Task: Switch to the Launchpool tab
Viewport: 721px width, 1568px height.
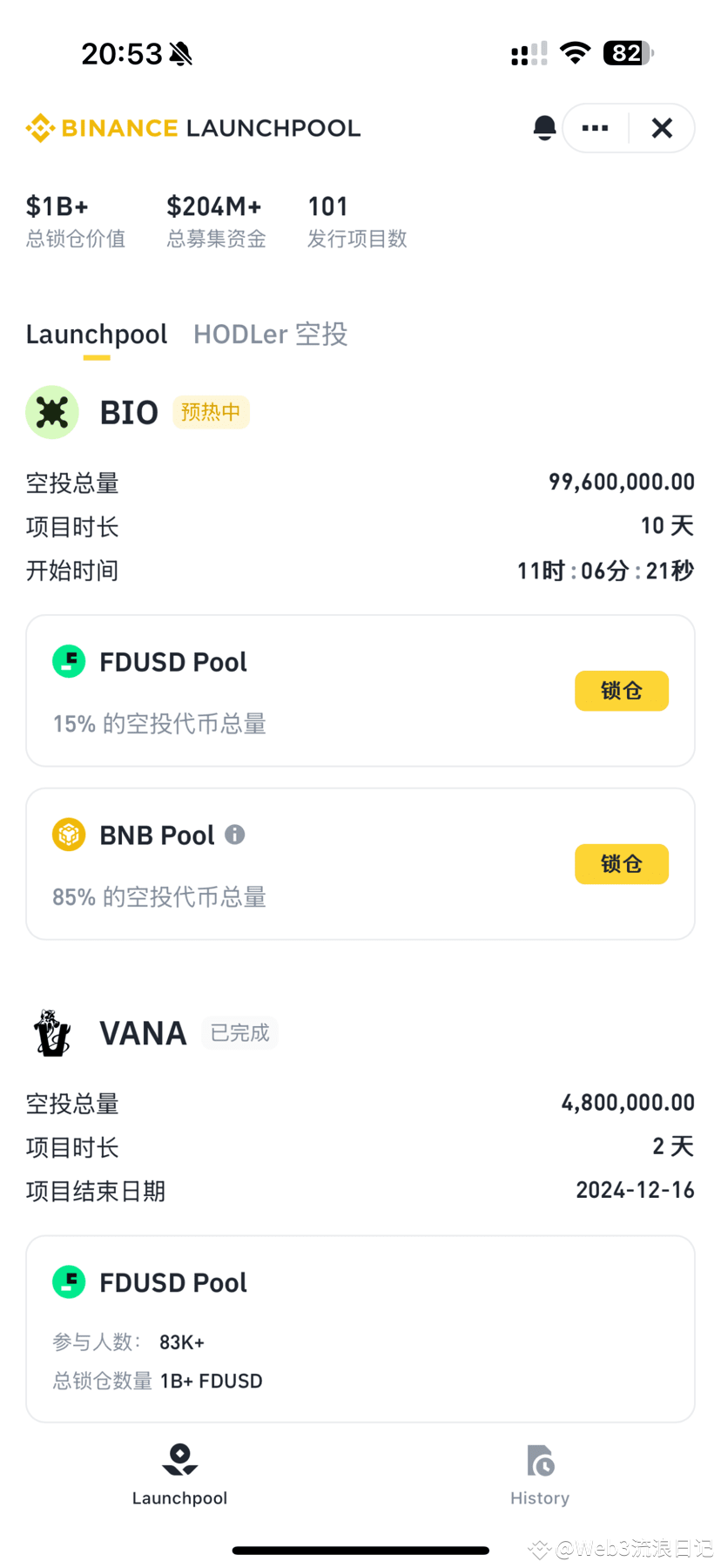Action: [x=97, y=334]
